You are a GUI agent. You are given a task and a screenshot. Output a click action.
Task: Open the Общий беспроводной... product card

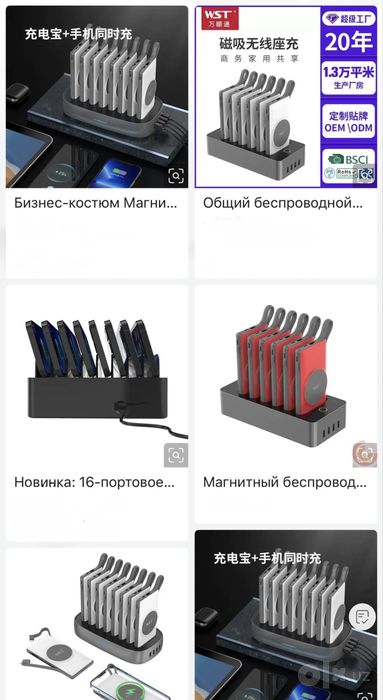[286, 142]
